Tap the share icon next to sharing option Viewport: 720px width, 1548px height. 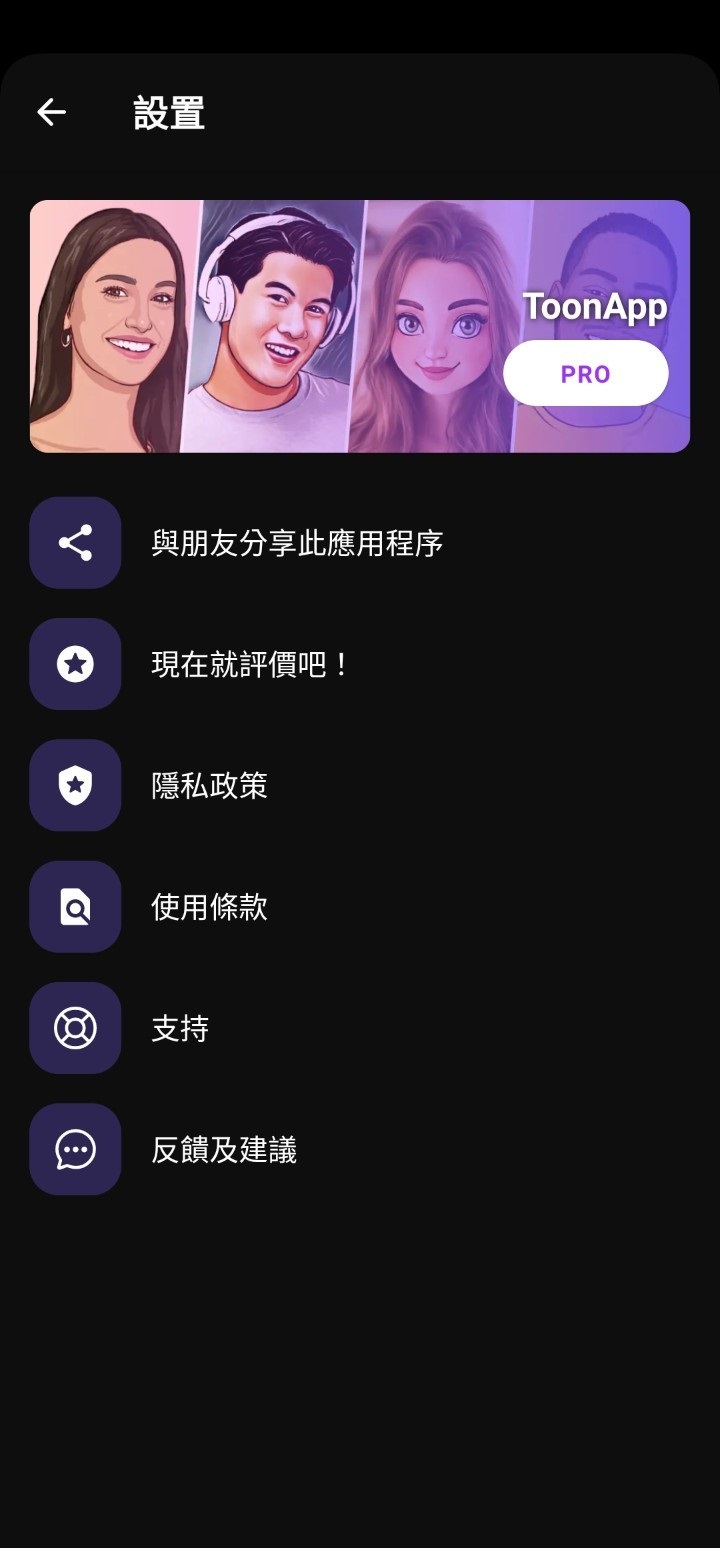point(75,543)
